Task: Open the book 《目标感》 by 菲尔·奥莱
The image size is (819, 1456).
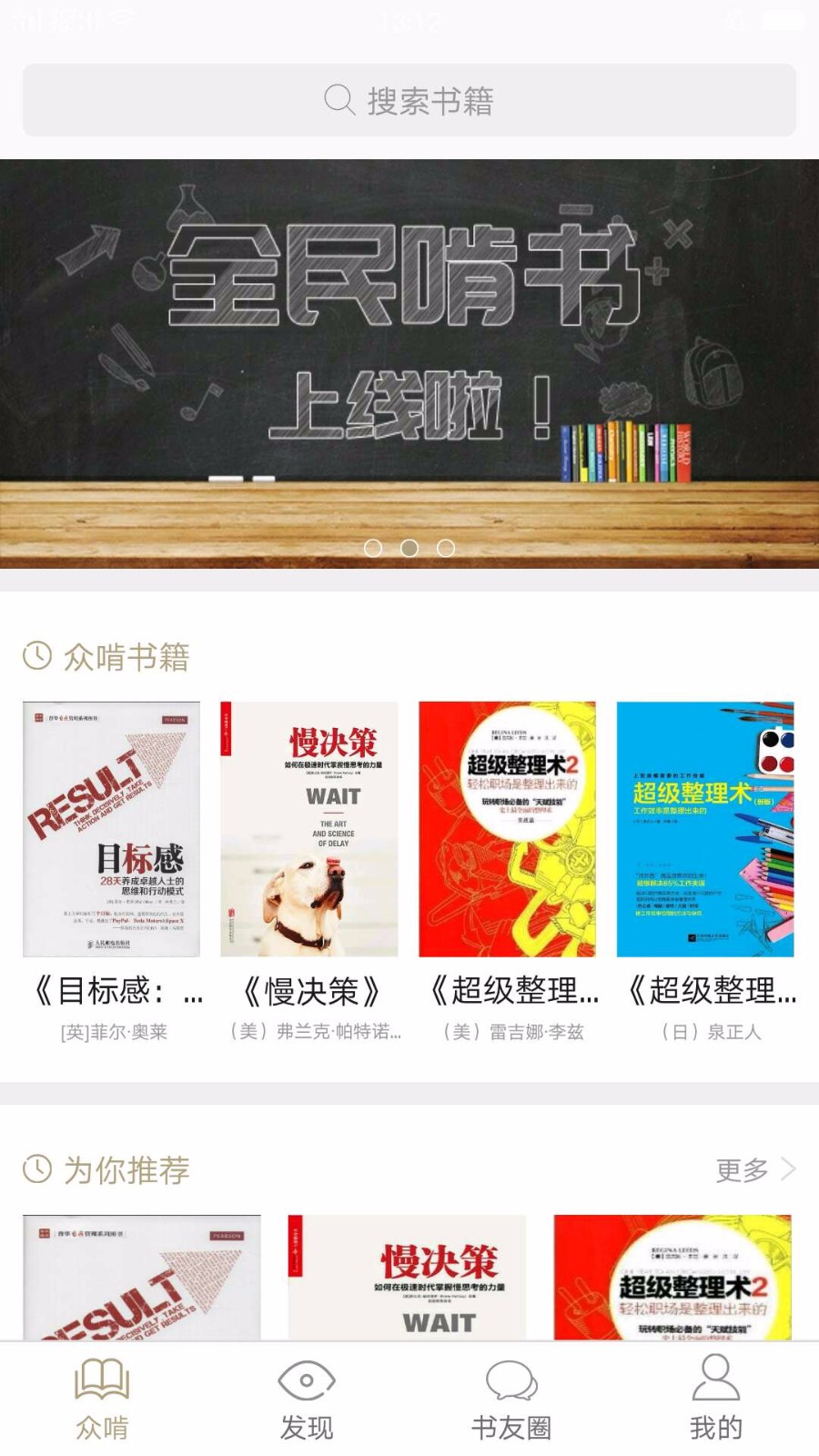Action: click(111, 829)
